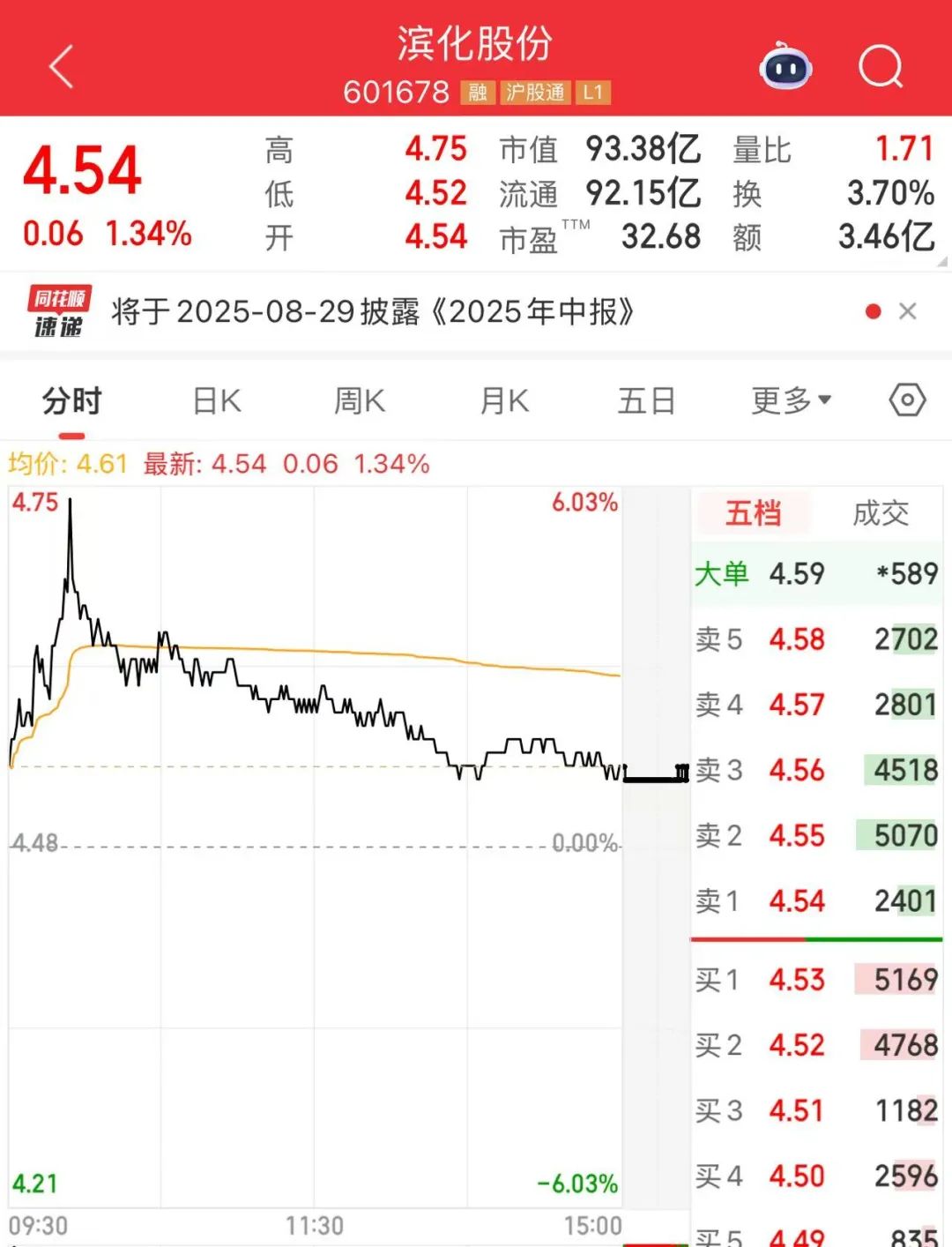Viewport: 952px width, 1247px height.
Task: Switch to the 成交 trades tab
Action: click(x=880, y=513)
